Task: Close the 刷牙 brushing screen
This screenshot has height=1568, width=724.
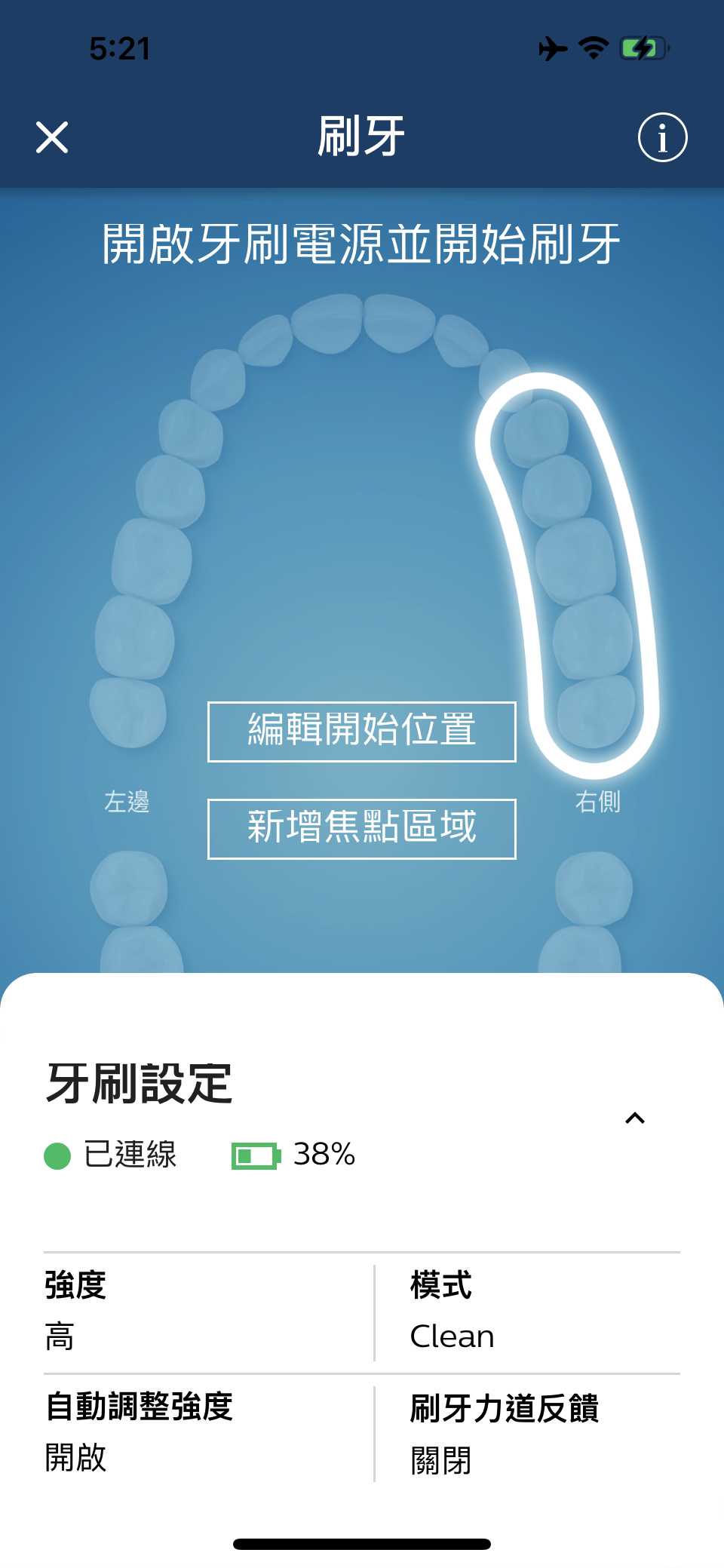Action: [52, 137]
